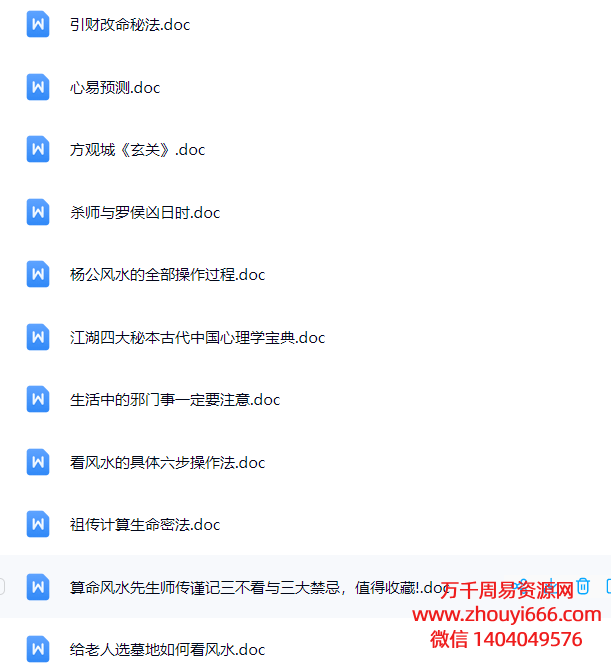Open the file 引财改命秘法.doc

pos(130,25)
